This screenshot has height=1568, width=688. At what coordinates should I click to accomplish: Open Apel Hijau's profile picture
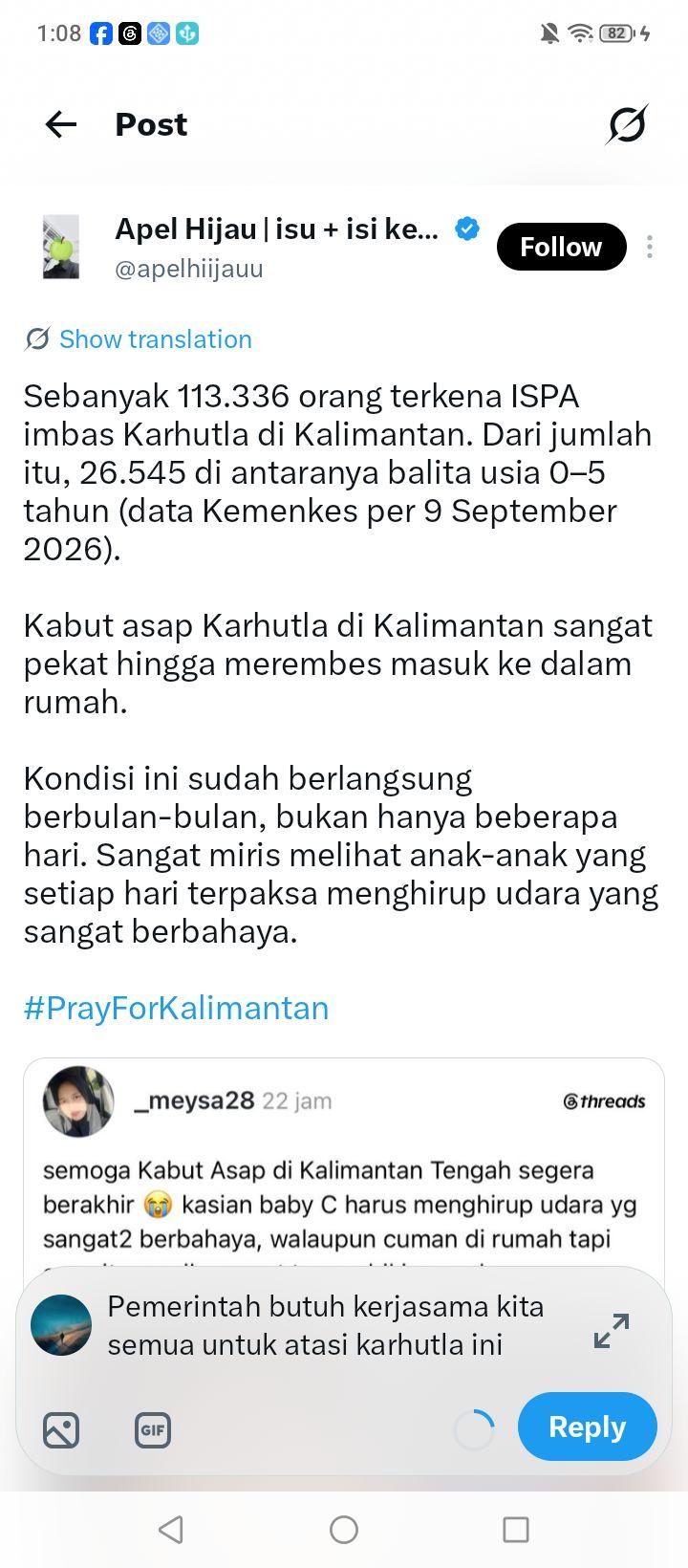click(x=61, y=247)
